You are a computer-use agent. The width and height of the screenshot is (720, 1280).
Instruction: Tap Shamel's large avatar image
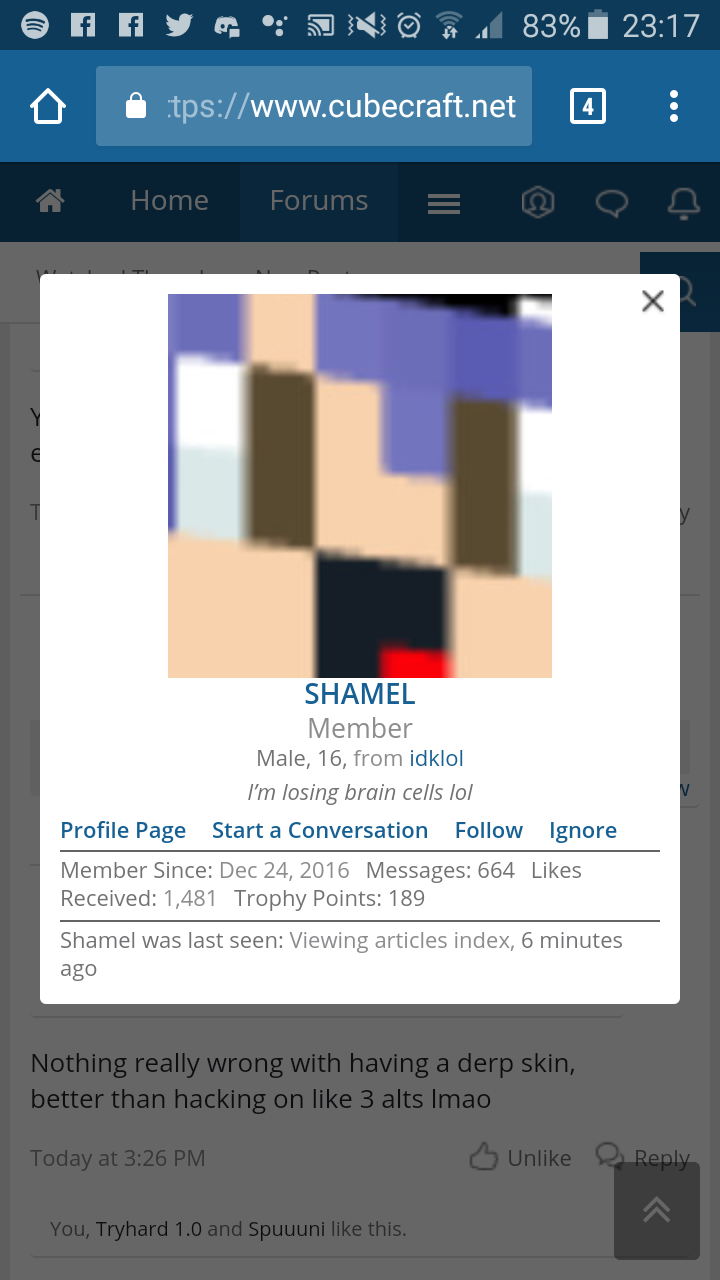[x=360, y=486]
